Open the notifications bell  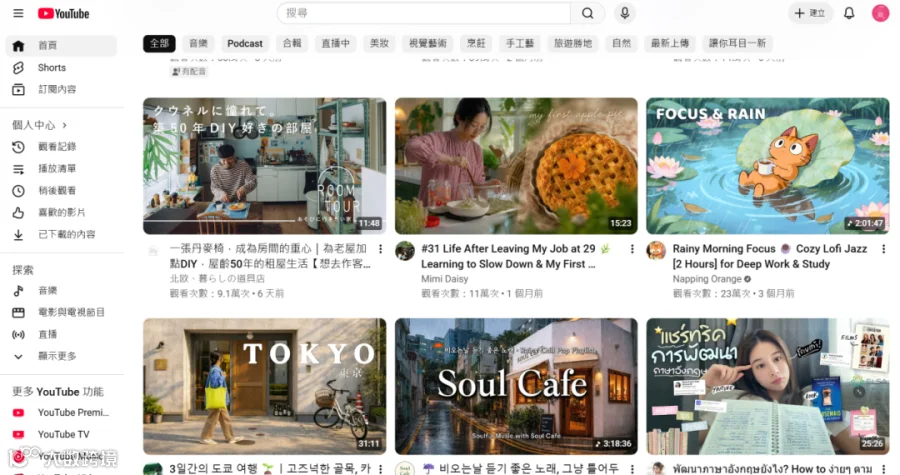click(849, 13)
